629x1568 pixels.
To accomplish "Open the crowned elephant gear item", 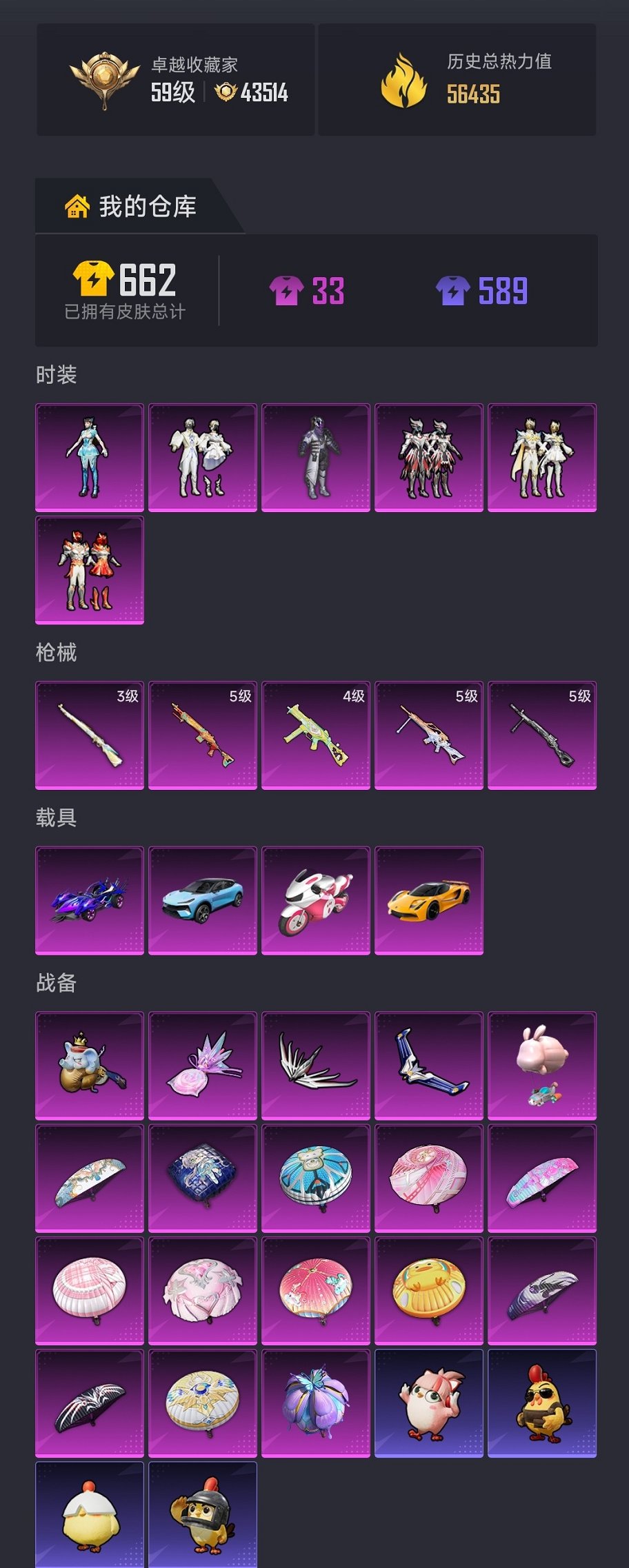I will click(90, 1066).
